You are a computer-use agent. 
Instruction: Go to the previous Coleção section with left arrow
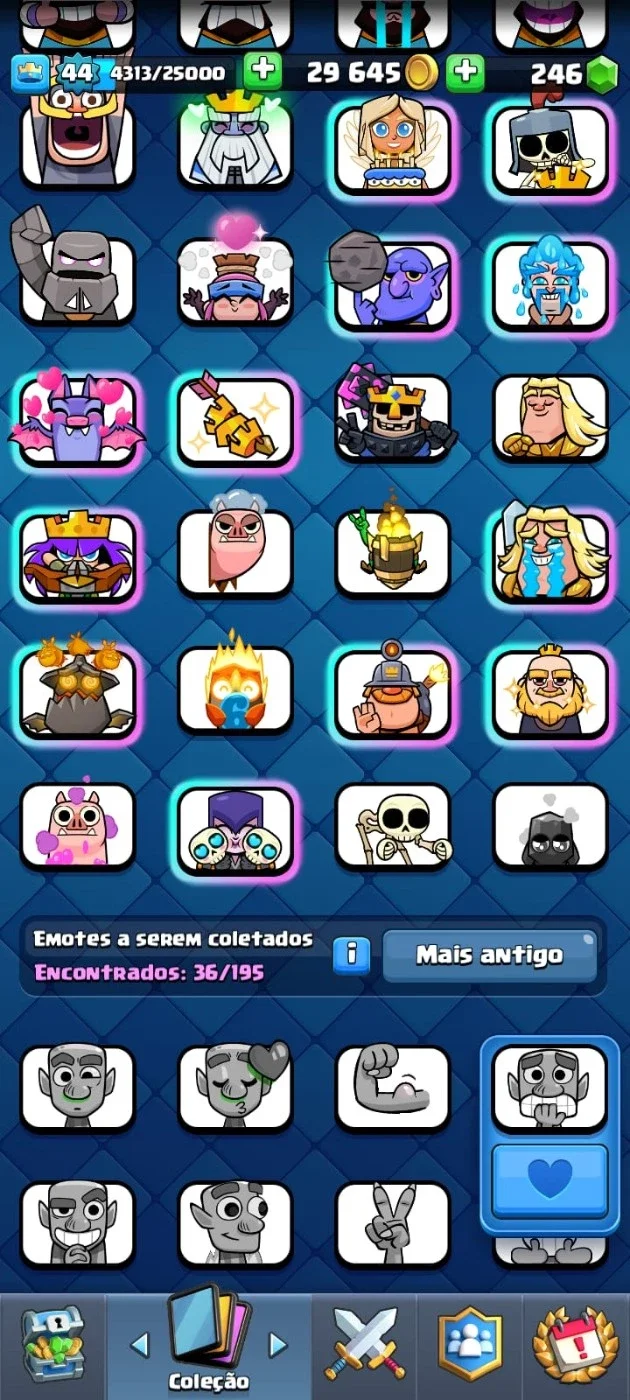[x=139, y=1345]
